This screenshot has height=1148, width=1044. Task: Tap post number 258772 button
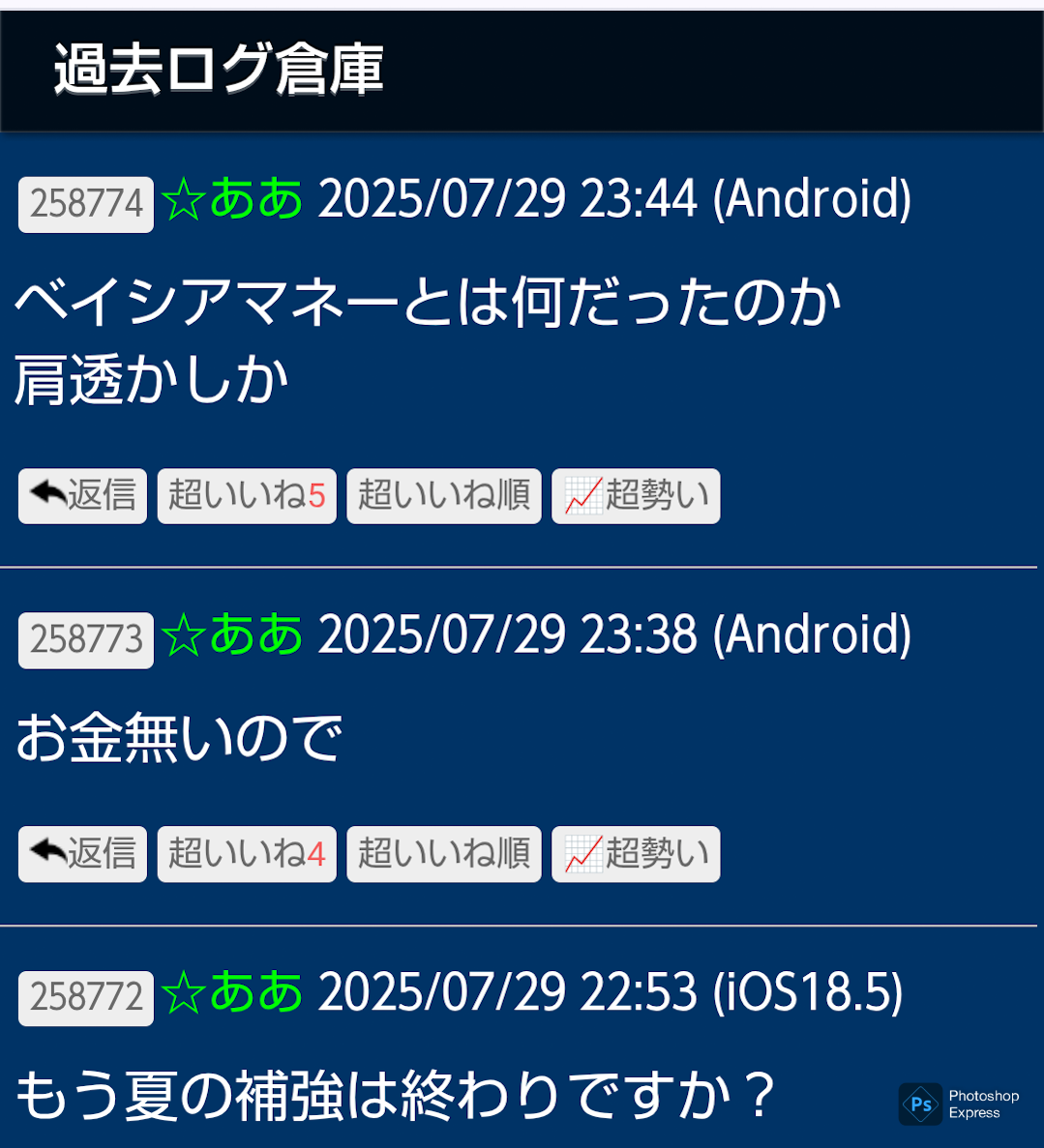point(86,997)
